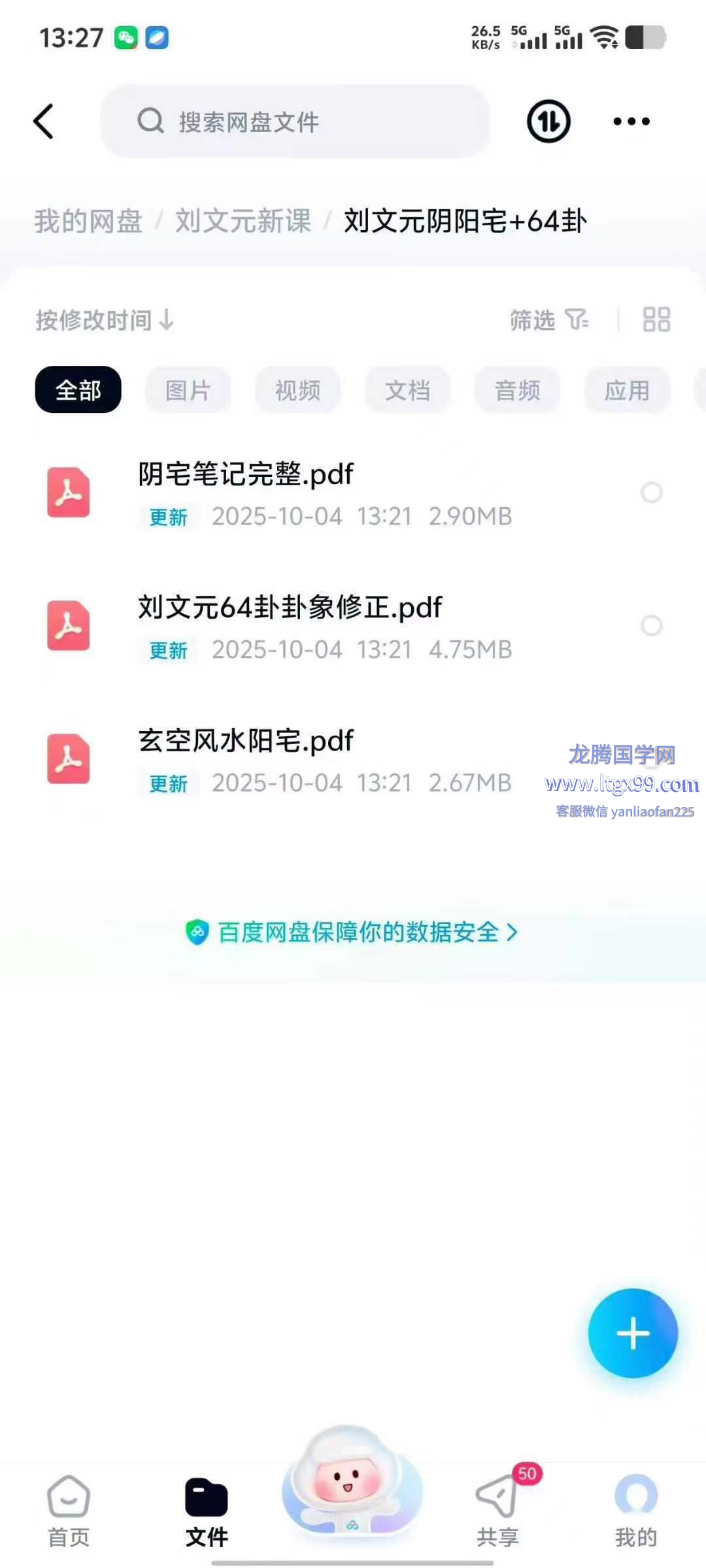Open 玄空风水阳宅.pdf
The height and width of the screenshot is (1568, 706).
(246, 742)
